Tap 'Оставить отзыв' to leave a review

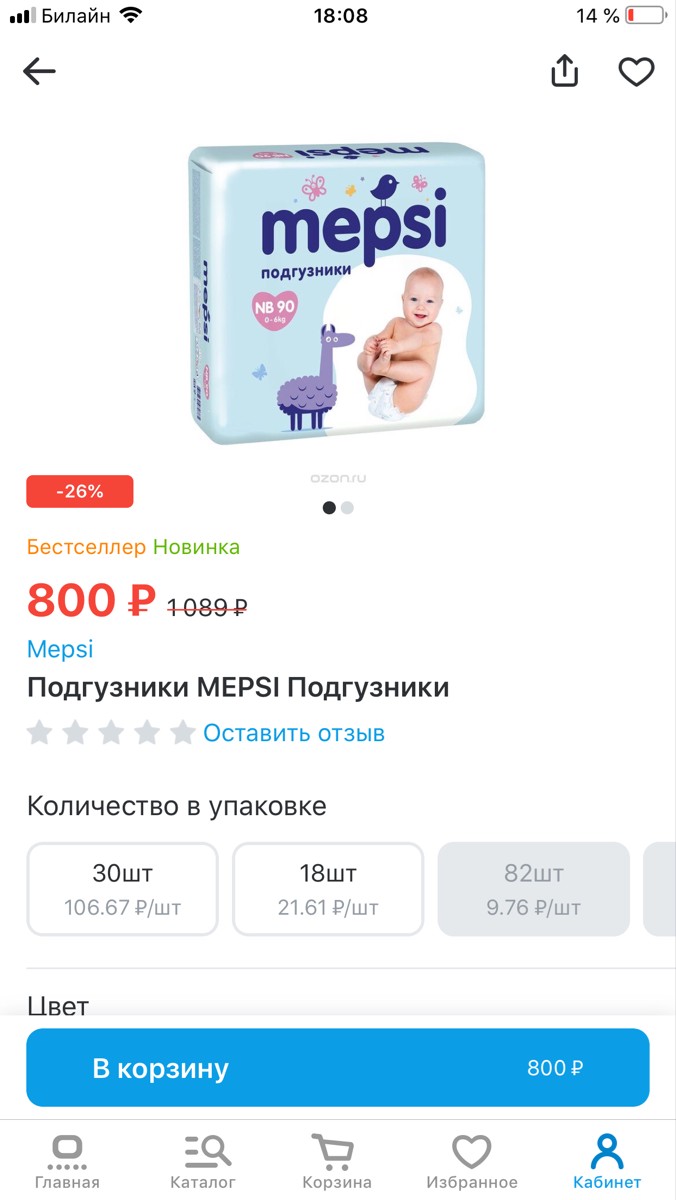click(294, 733)
